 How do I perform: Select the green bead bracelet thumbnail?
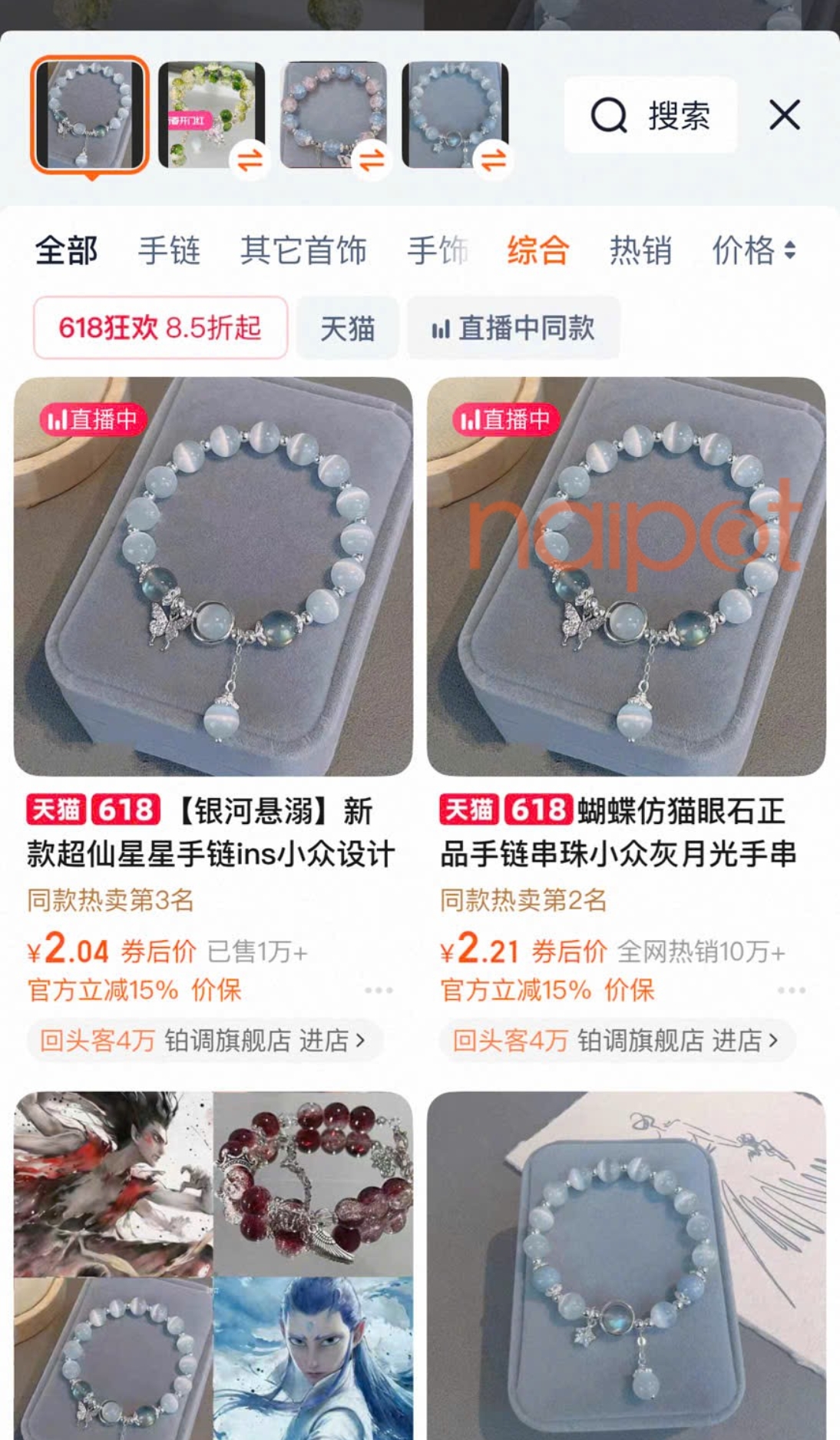211,114
